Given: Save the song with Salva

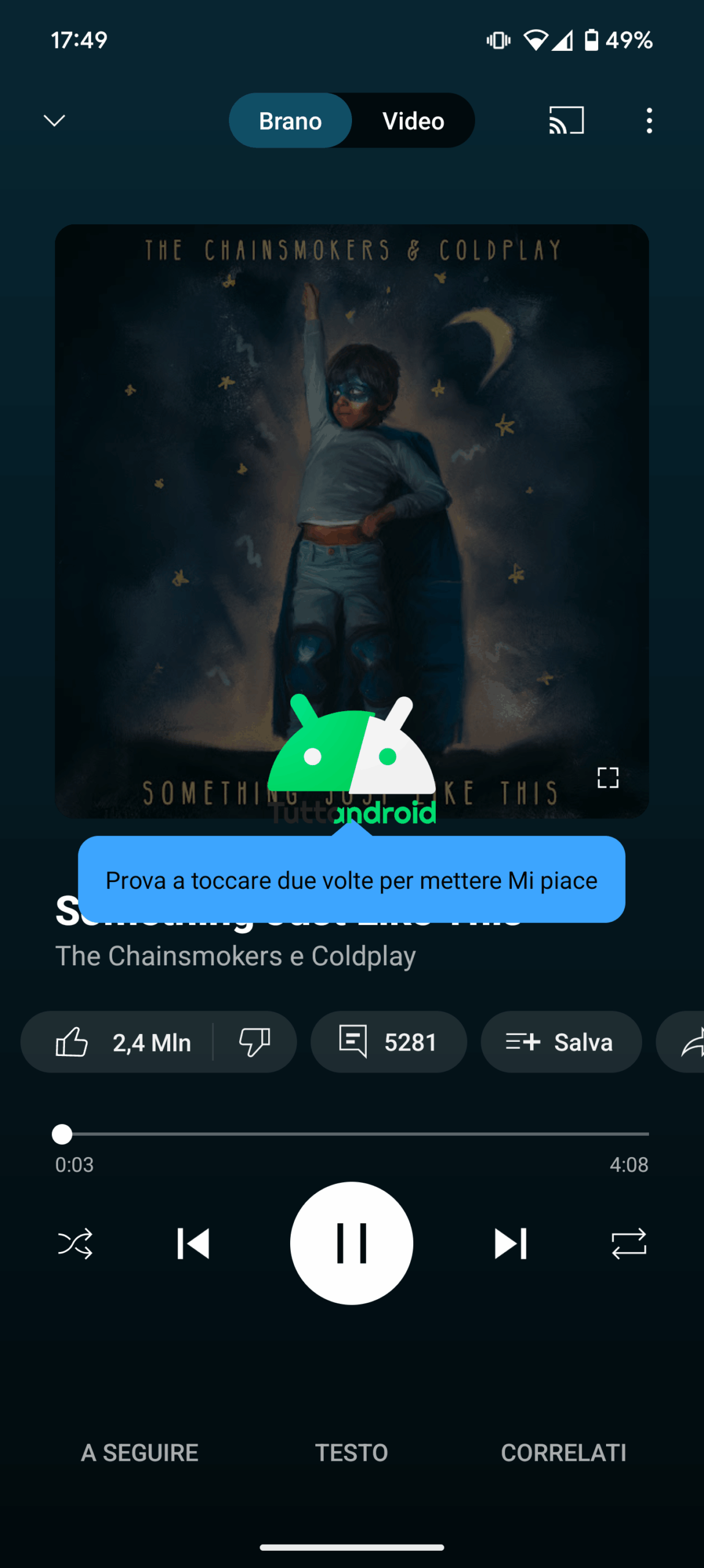Looking at the screenshot, I should click(561, 1042).
